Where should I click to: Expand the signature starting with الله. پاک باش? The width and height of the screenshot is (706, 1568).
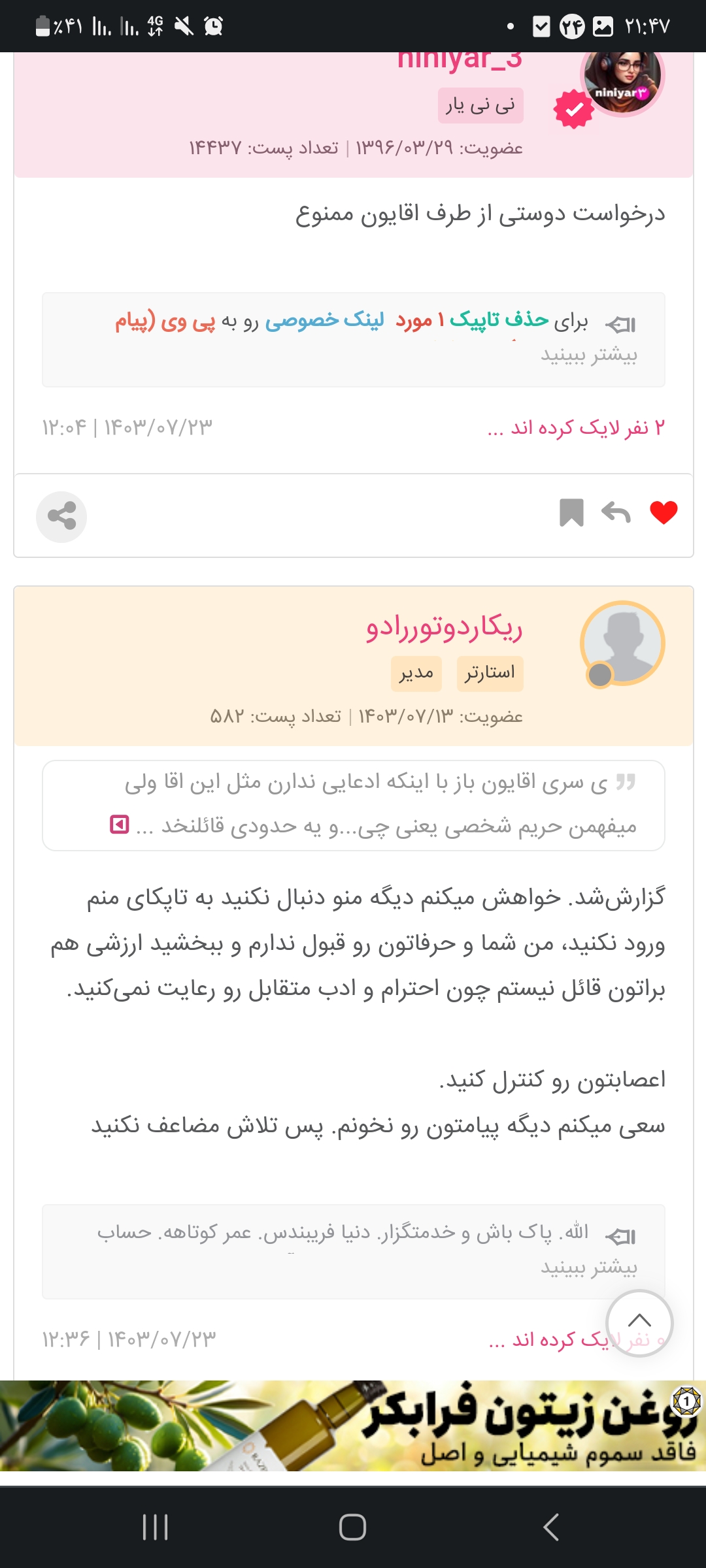point(588,1267)
